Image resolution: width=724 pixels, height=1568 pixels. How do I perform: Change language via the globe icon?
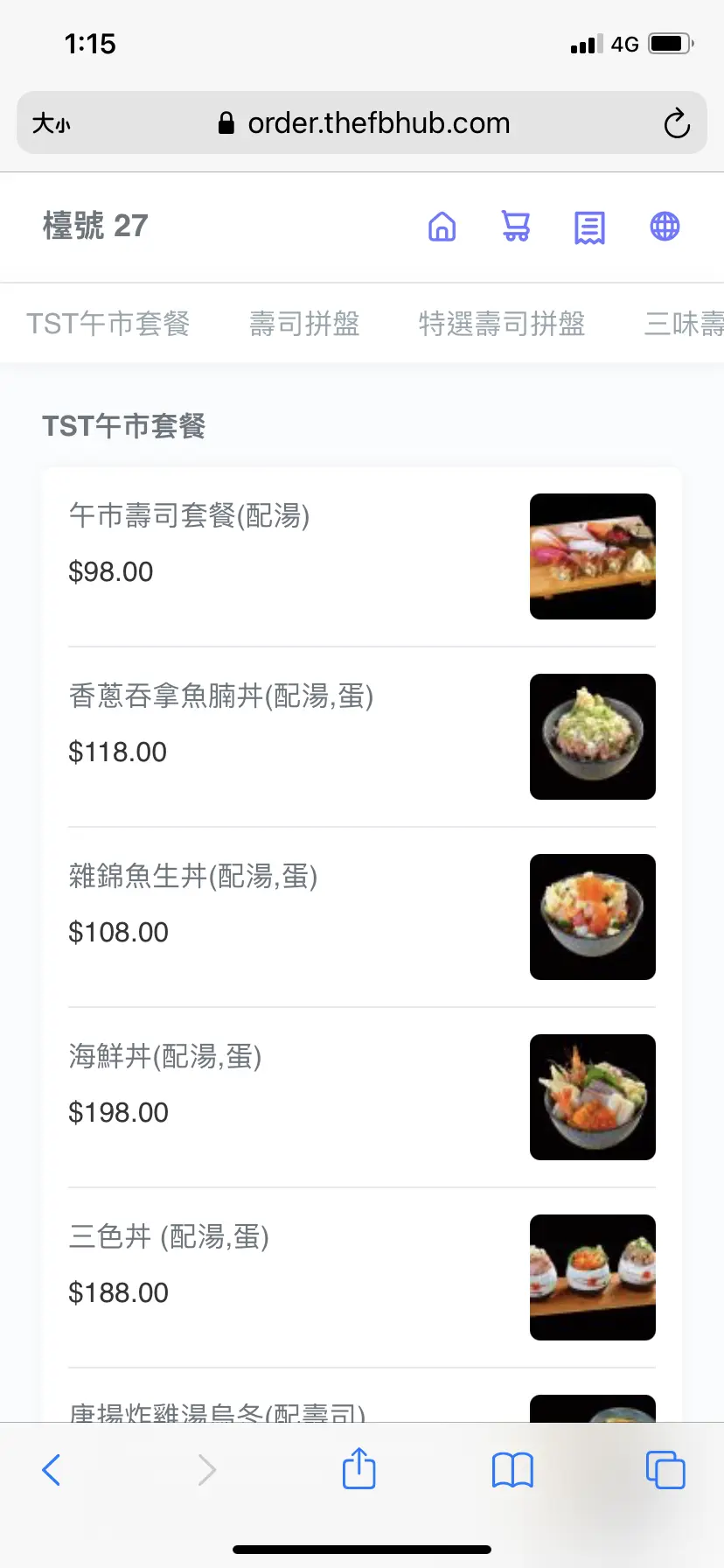point(665,227)
